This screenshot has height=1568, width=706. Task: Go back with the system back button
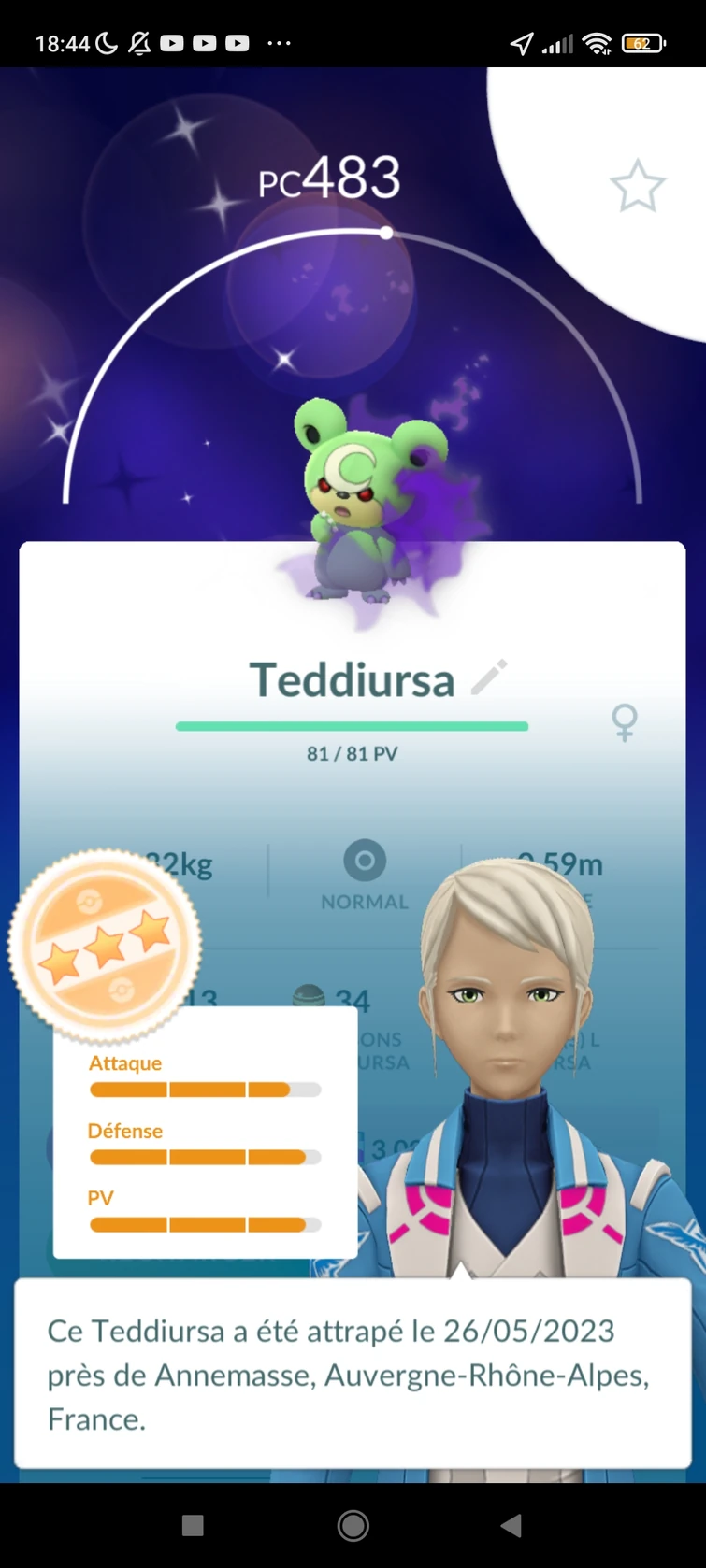click(x=511, y=1526)
